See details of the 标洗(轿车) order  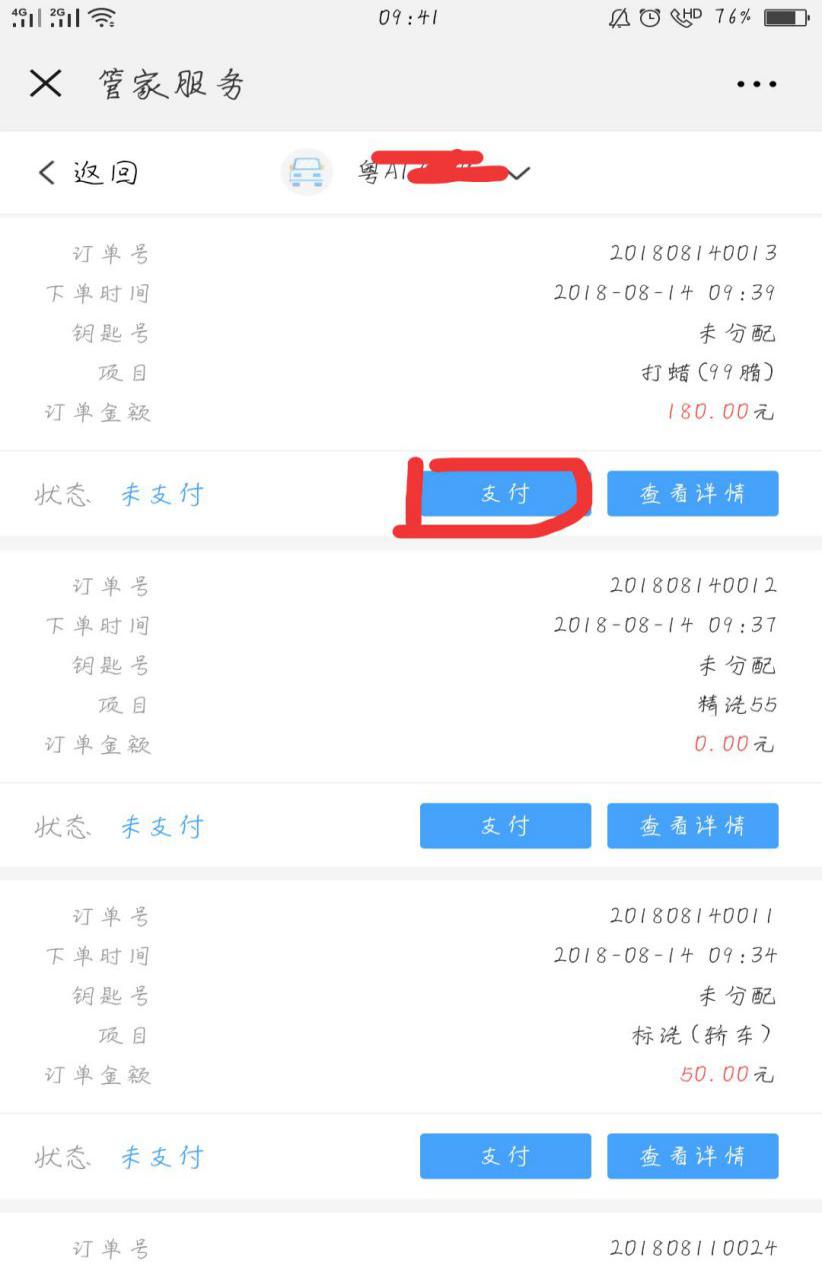(x=692, y=1156)
